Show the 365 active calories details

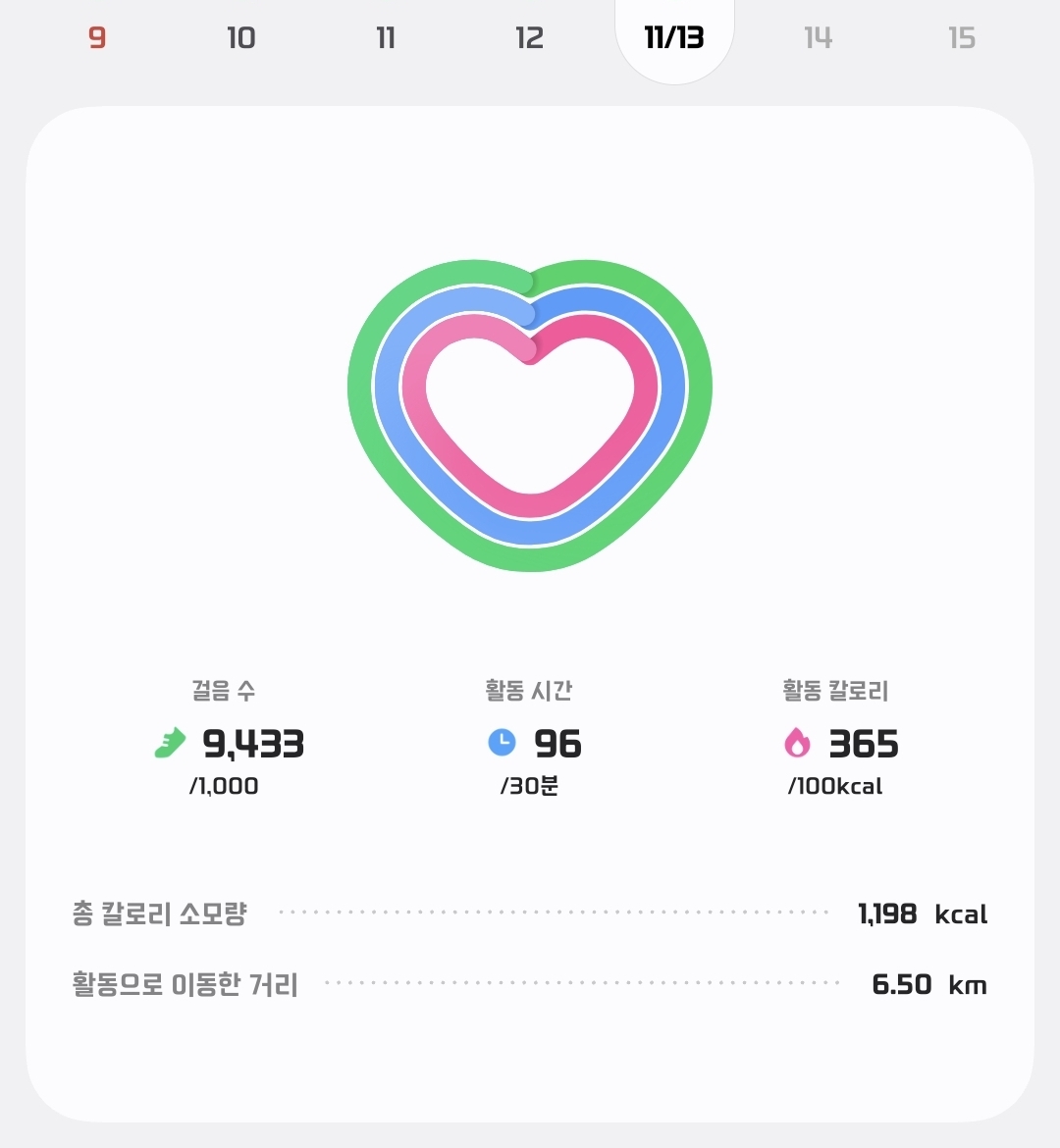[x=839, y=744]
